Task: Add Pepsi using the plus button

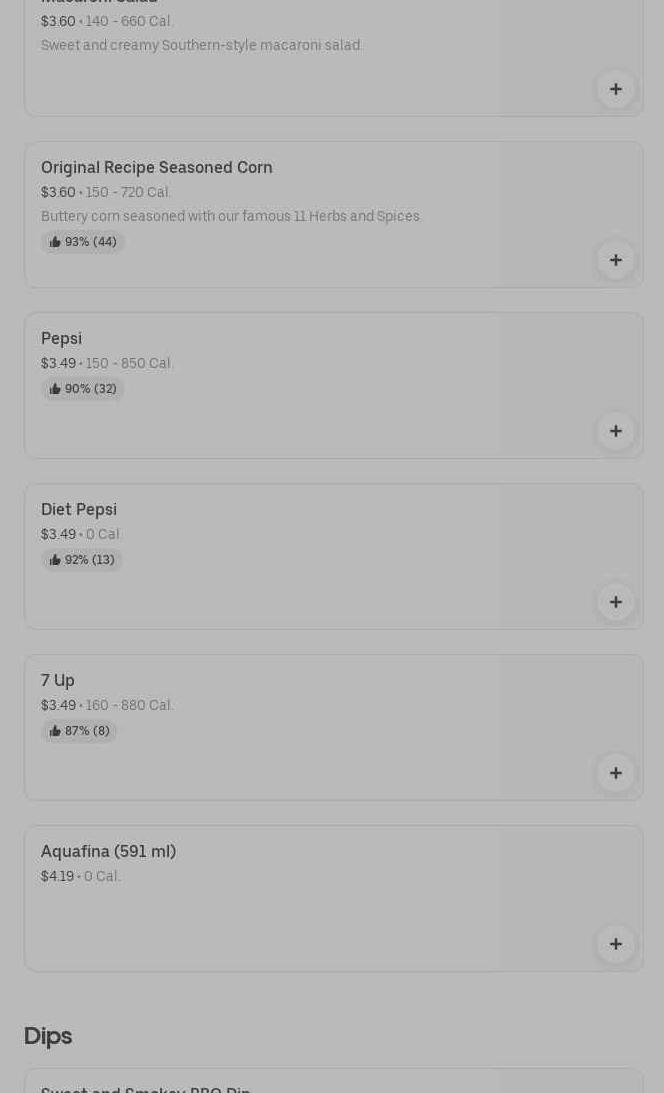Action: click(615, 431)
